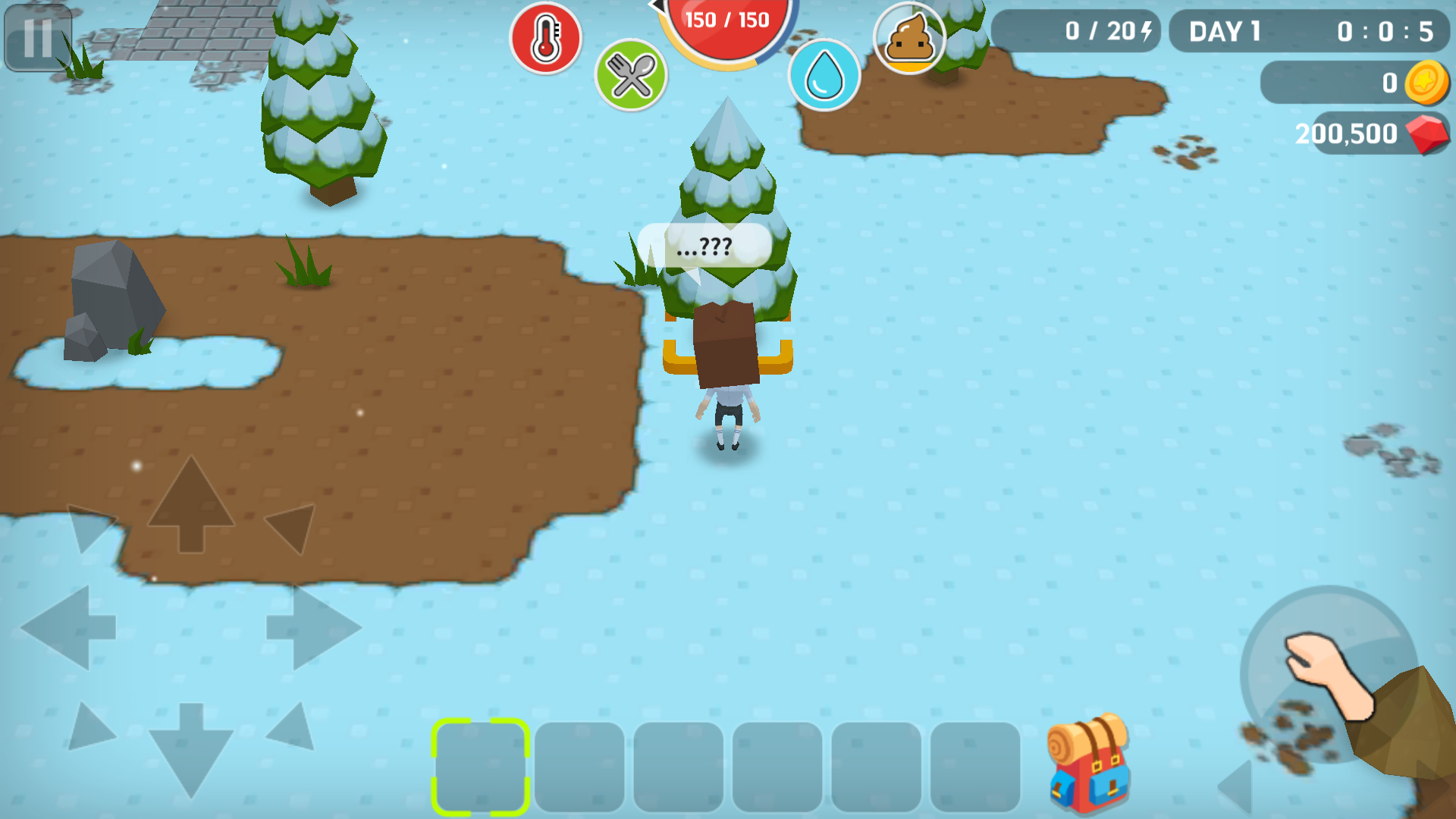Check the thirst water drop icon
1456x819 pixels.
click(824, 75)
